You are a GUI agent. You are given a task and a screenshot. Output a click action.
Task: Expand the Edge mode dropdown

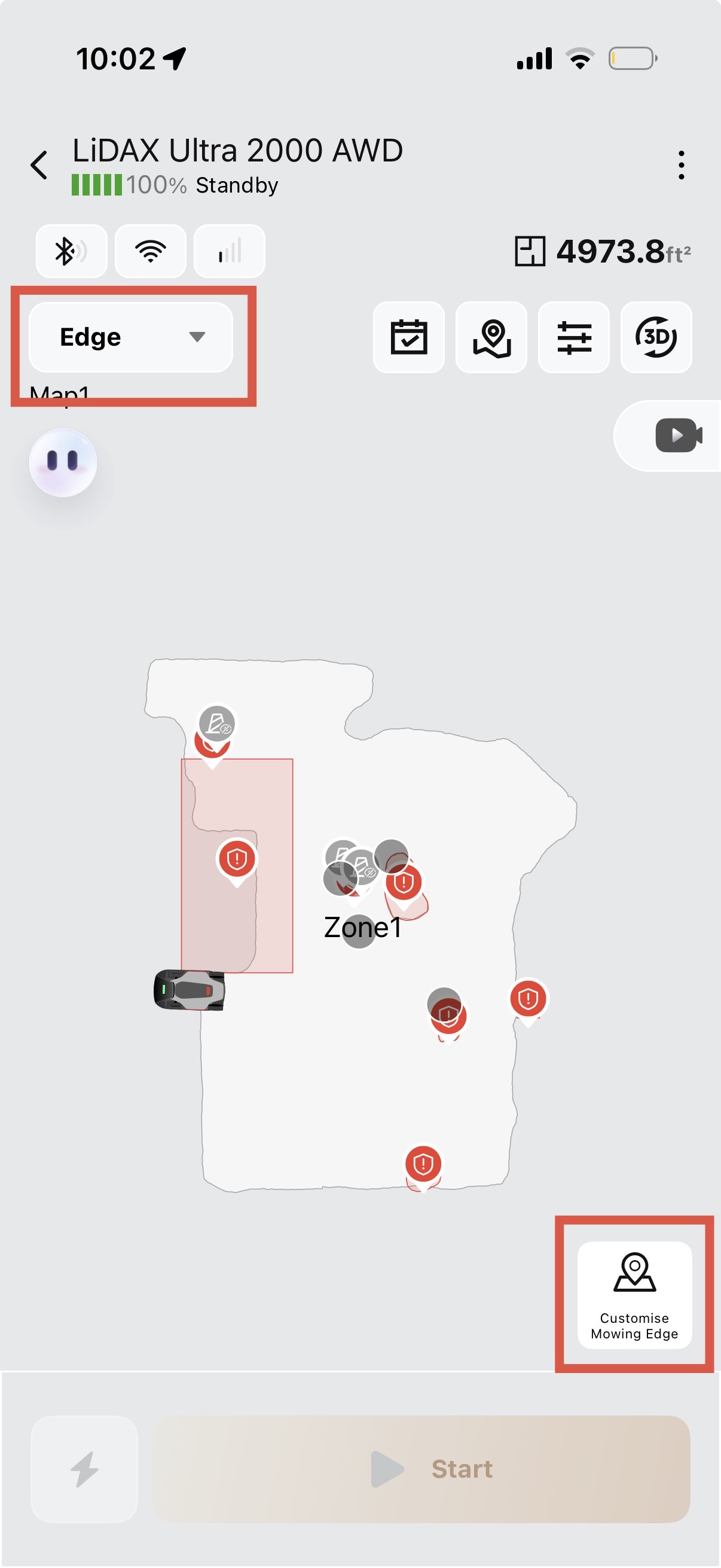131,337
